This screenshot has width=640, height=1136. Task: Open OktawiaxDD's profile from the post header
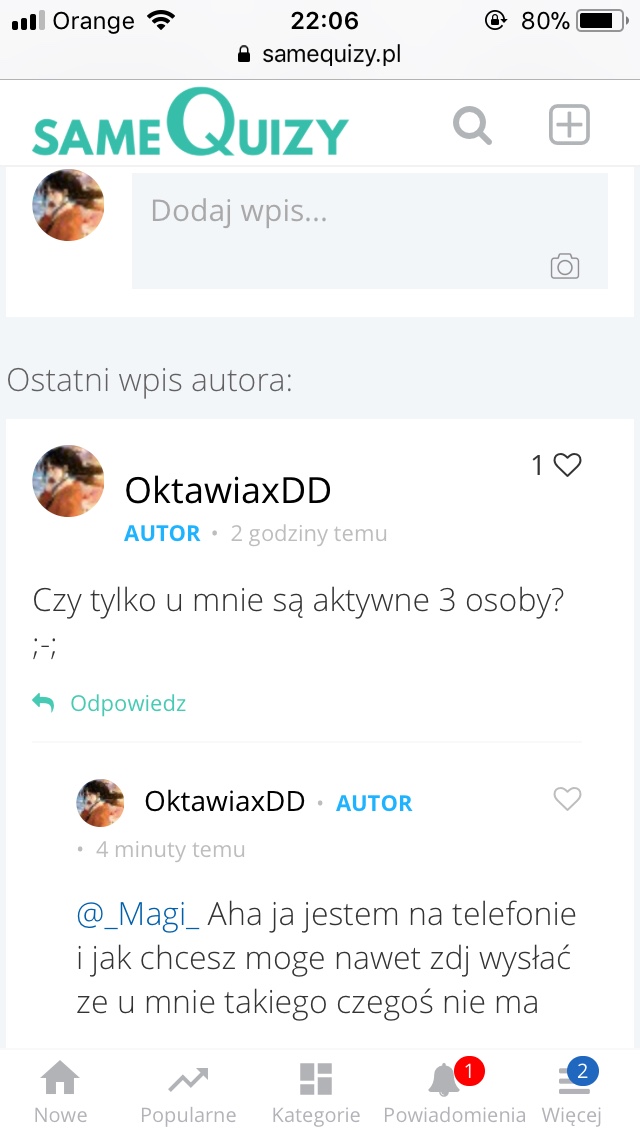[228, 490]
